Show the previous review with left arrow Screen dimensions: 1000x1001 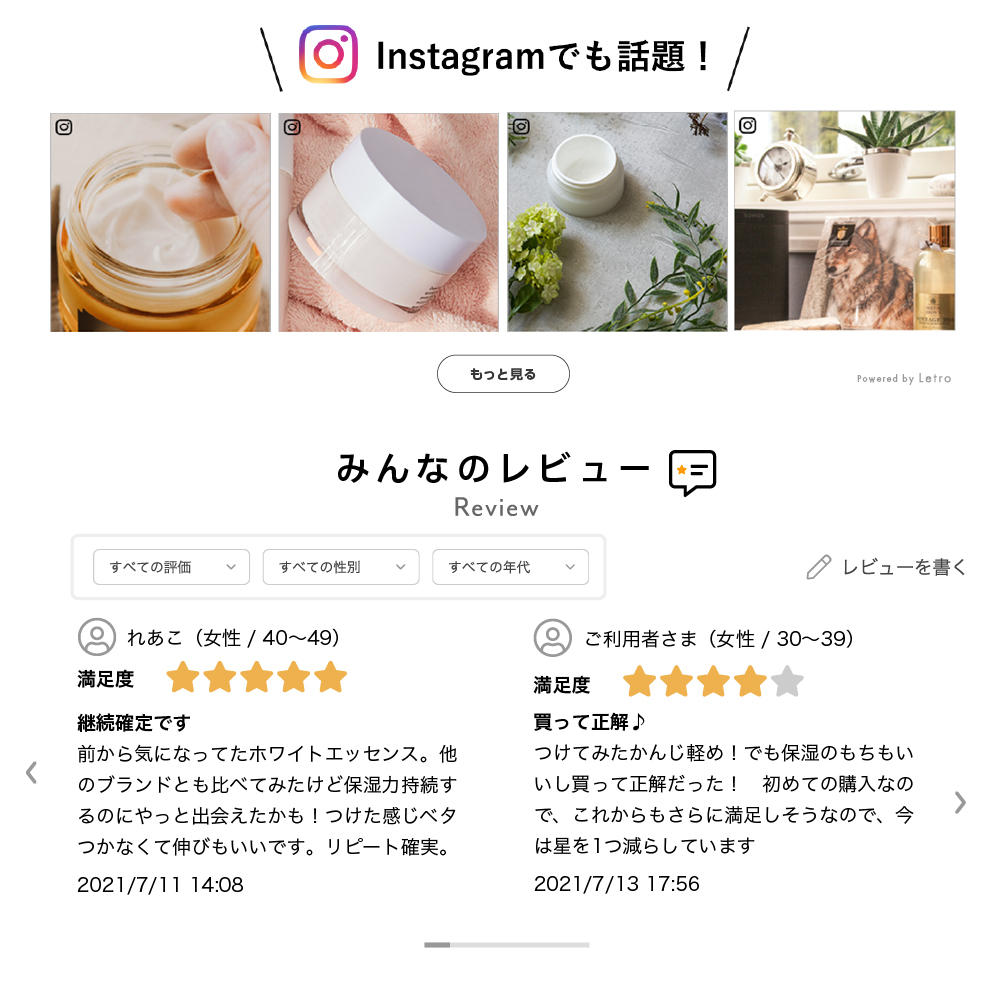31,772
